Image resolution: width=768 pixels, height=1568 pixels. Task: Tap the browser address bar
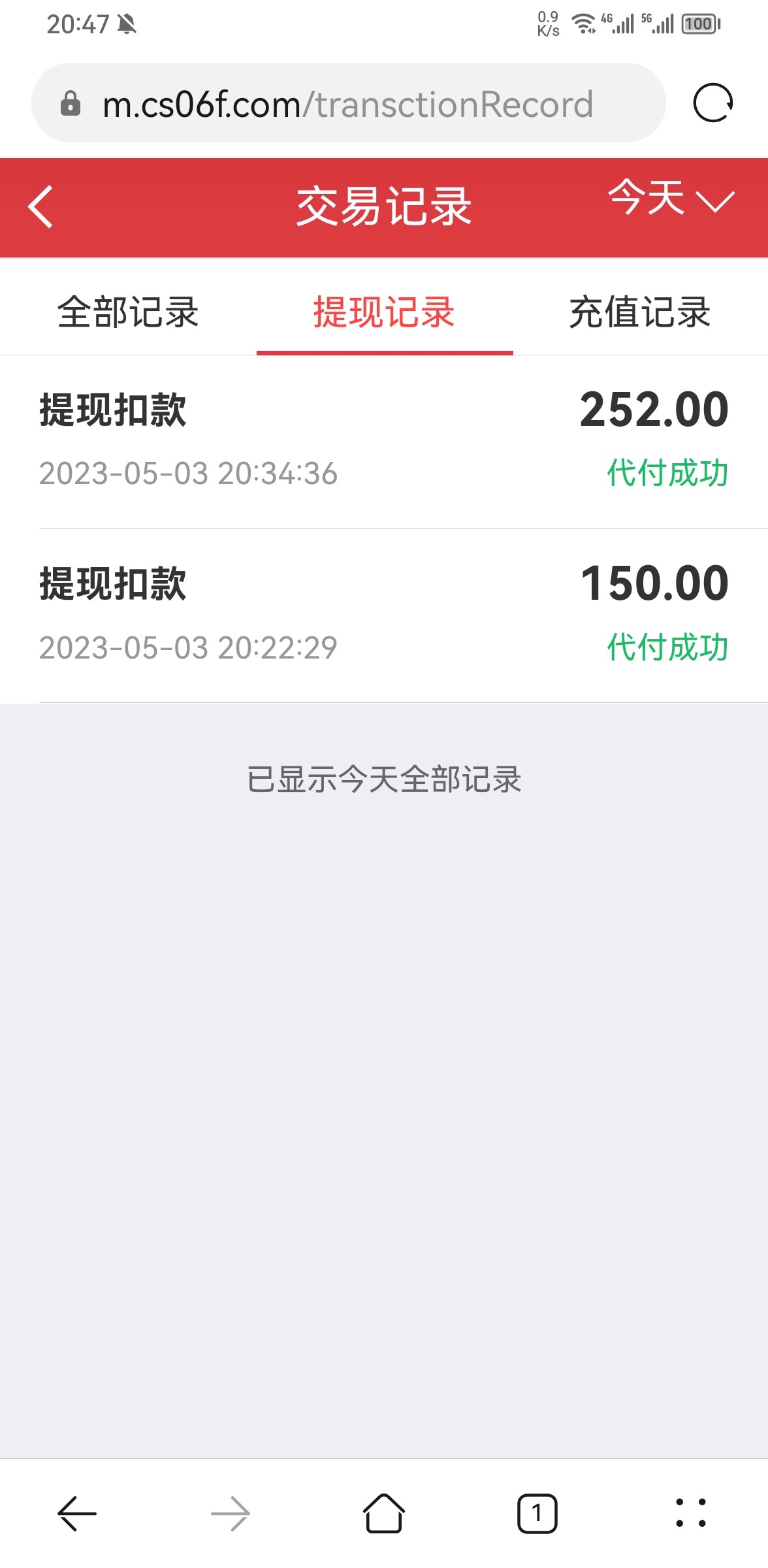point(348,103)
